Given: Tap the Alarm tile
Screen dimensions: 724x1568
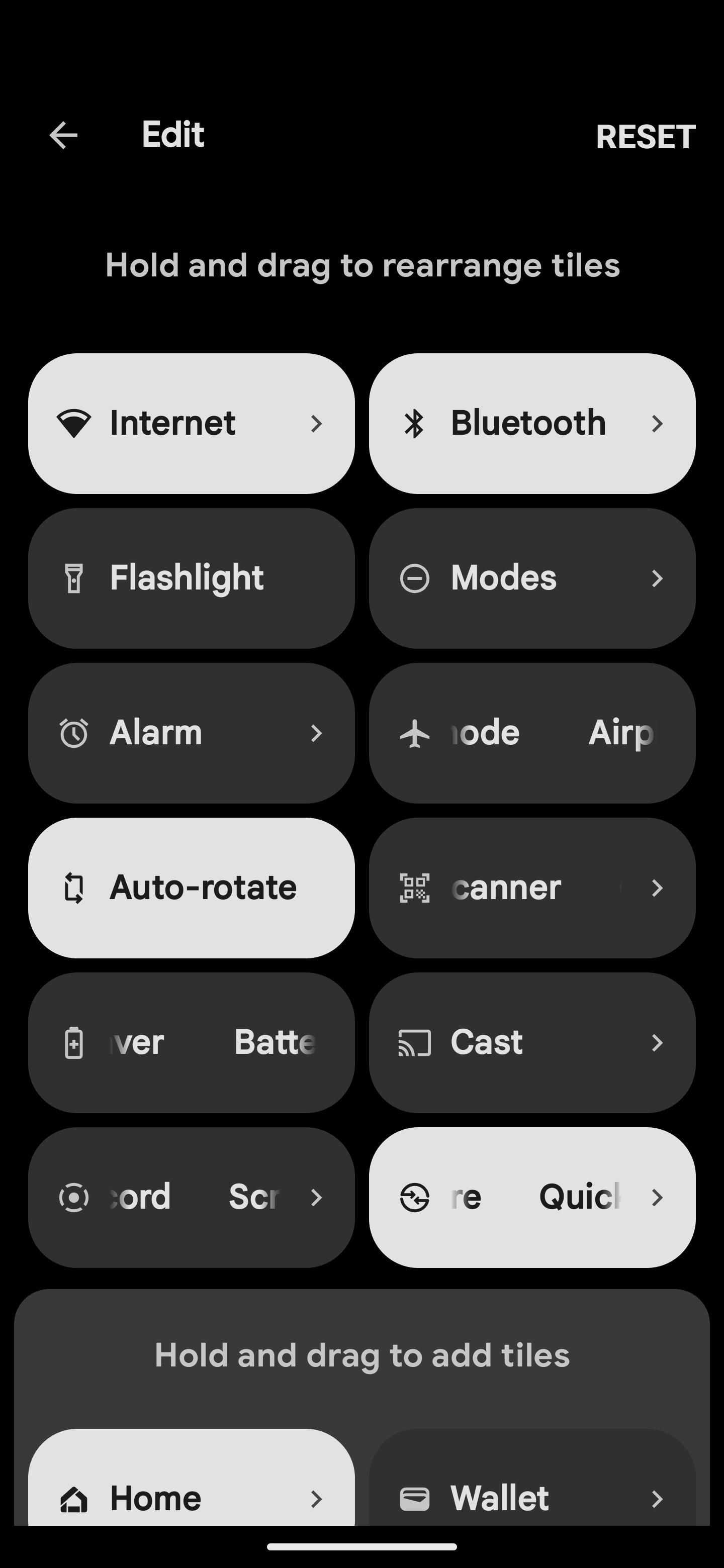Looking at the screenshot, I should (191, 733).
